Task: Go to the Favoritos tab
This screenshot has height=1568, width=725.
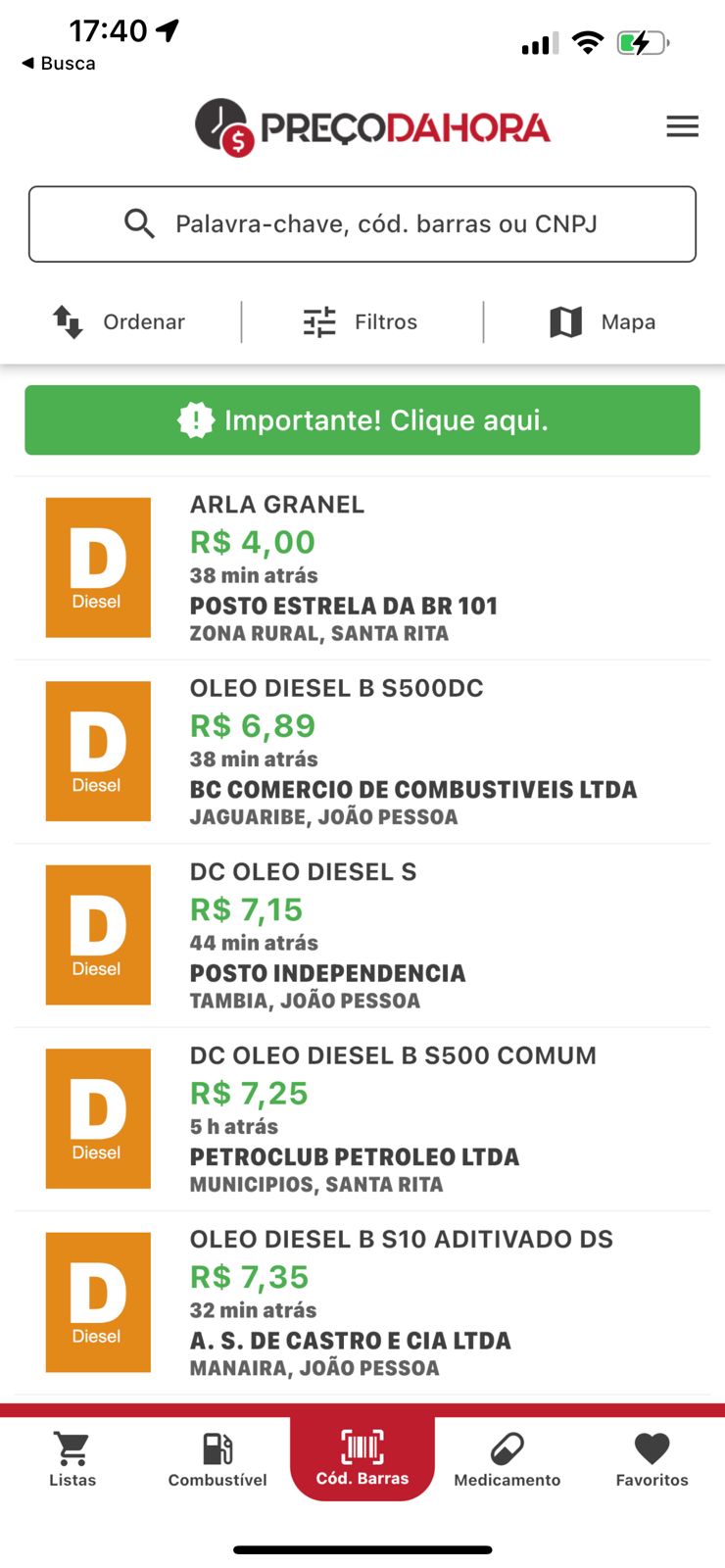Action: 652,1459
